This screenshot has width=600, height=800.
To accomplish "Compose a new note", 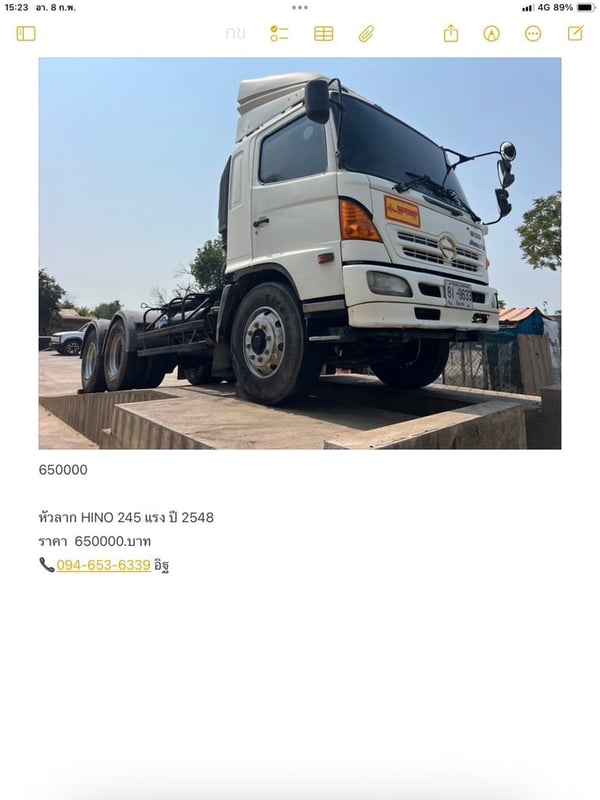I will tap(575, 33).
